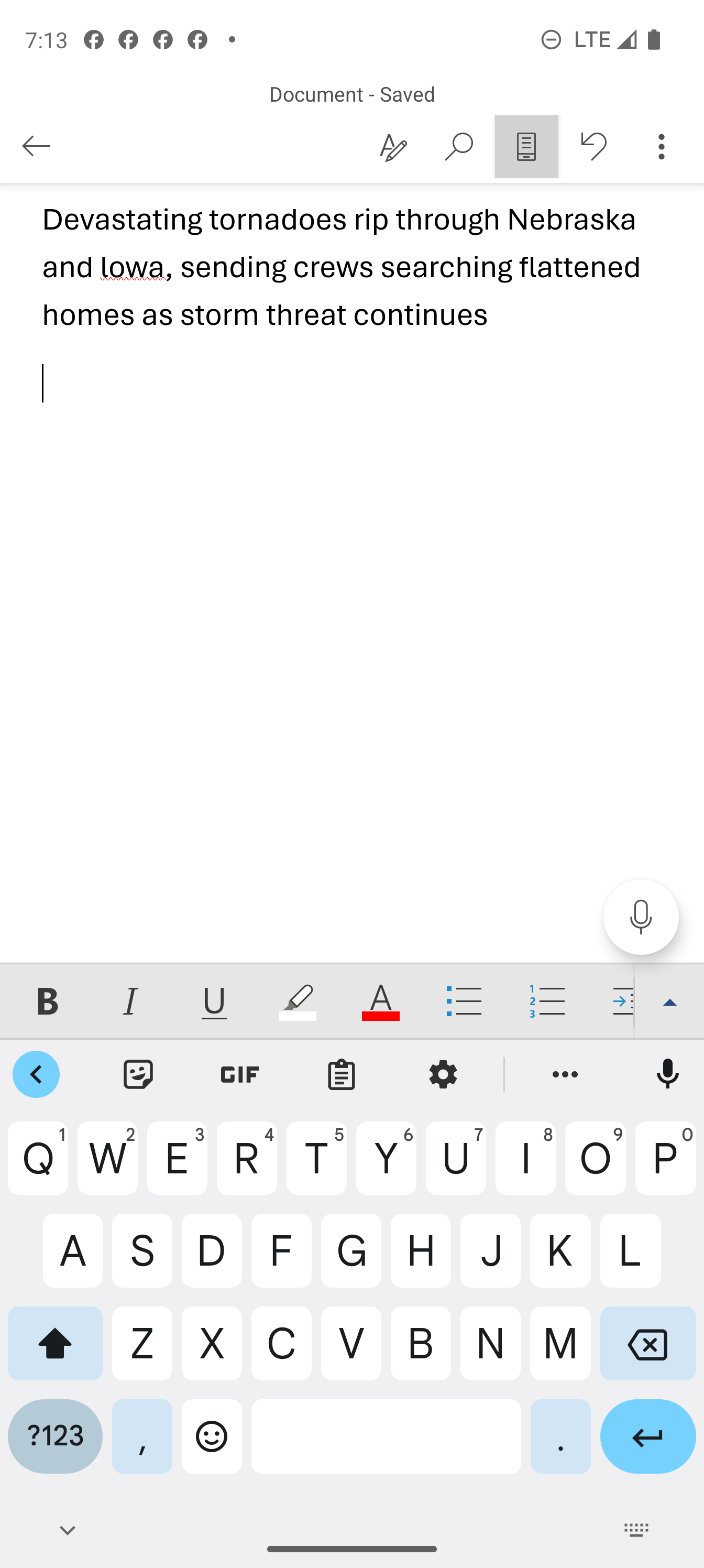Open keyboard settings gear
Screen dimensions: 704x1568
point(443,1074)
